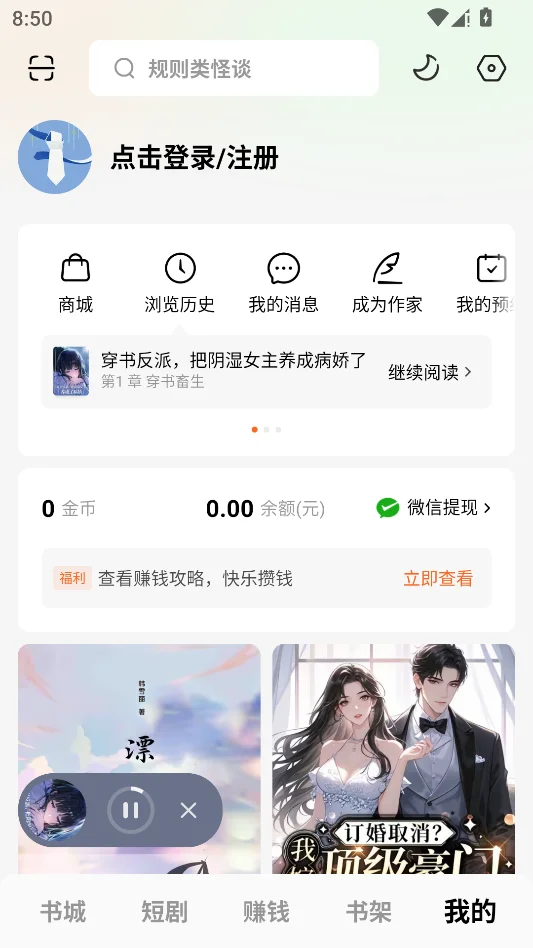Go to the 赚钱 tab
Screen dimensions: 533x948
point(266,912)
